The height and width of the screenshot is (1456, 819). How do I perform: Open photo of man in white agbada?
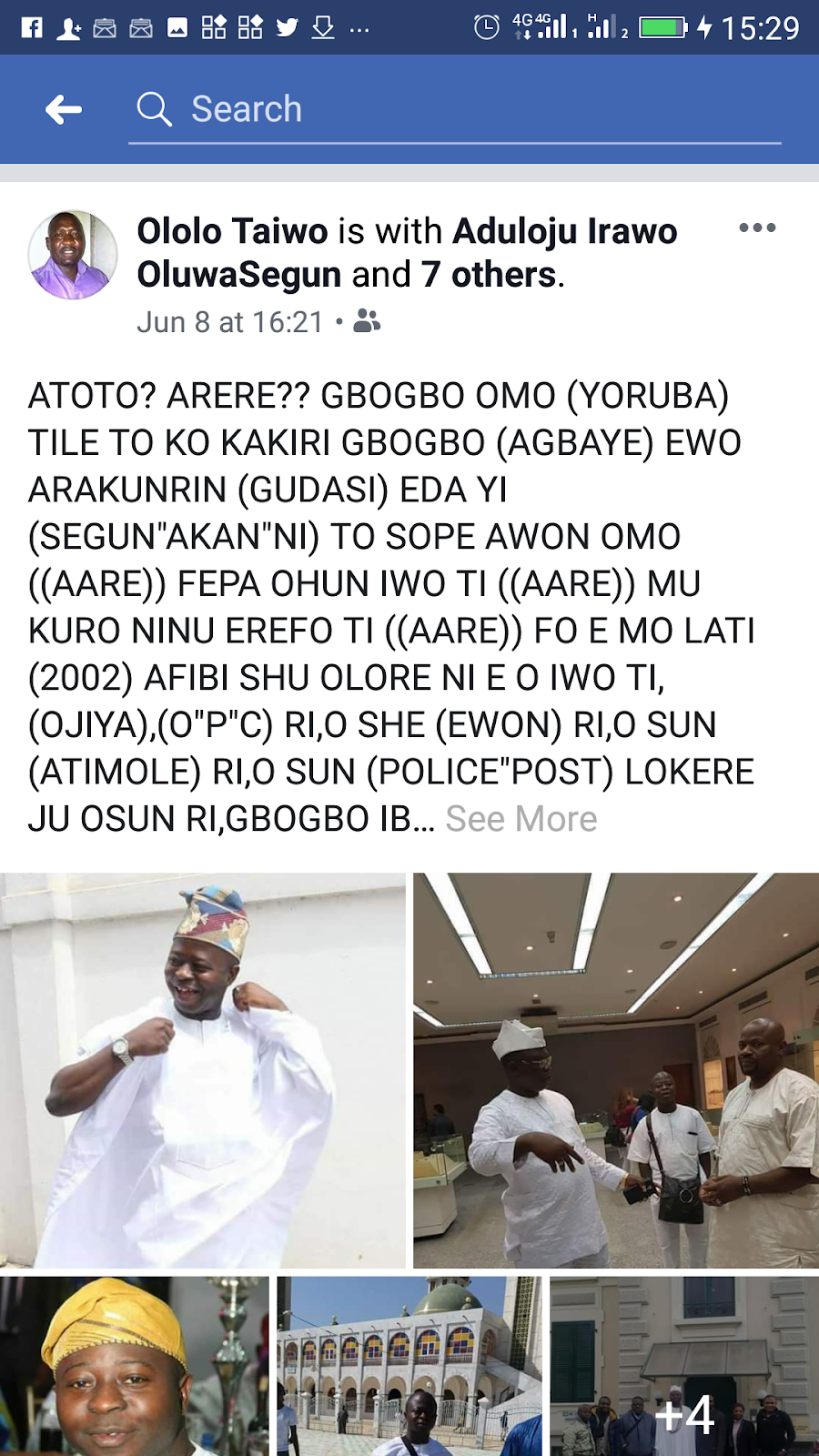pos(202,1070)
